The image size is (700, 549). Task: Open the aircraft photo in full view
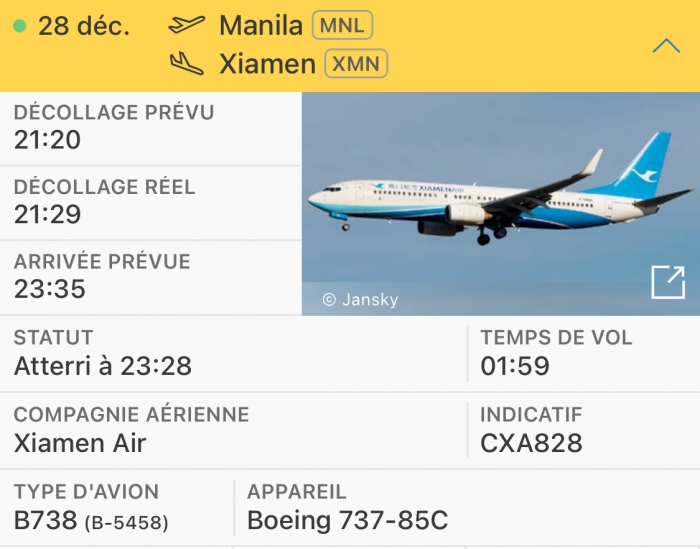click(x=667, y=282)
